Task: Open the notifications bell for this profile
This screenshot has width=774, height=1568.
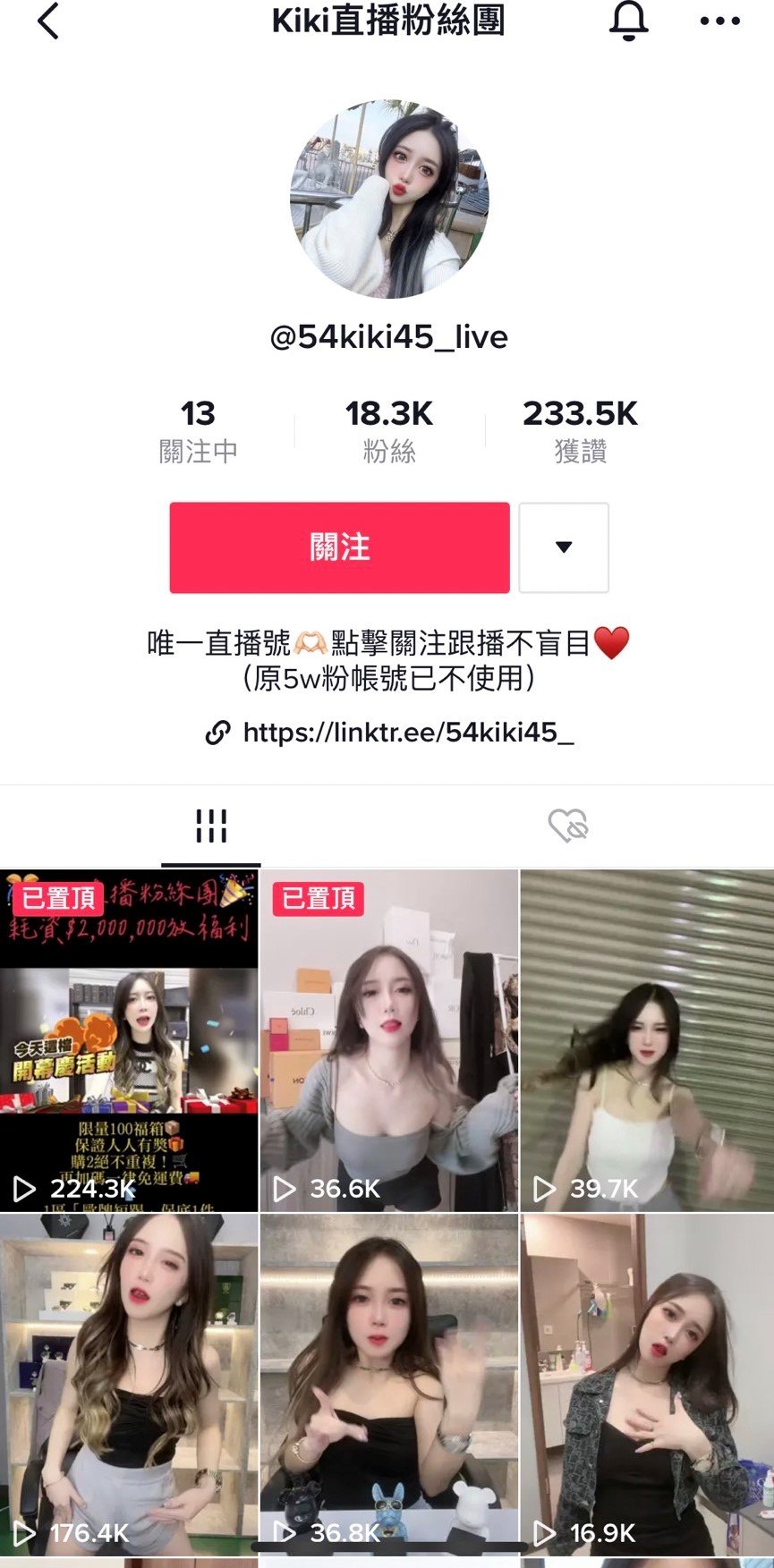Action: coord(628,21)
